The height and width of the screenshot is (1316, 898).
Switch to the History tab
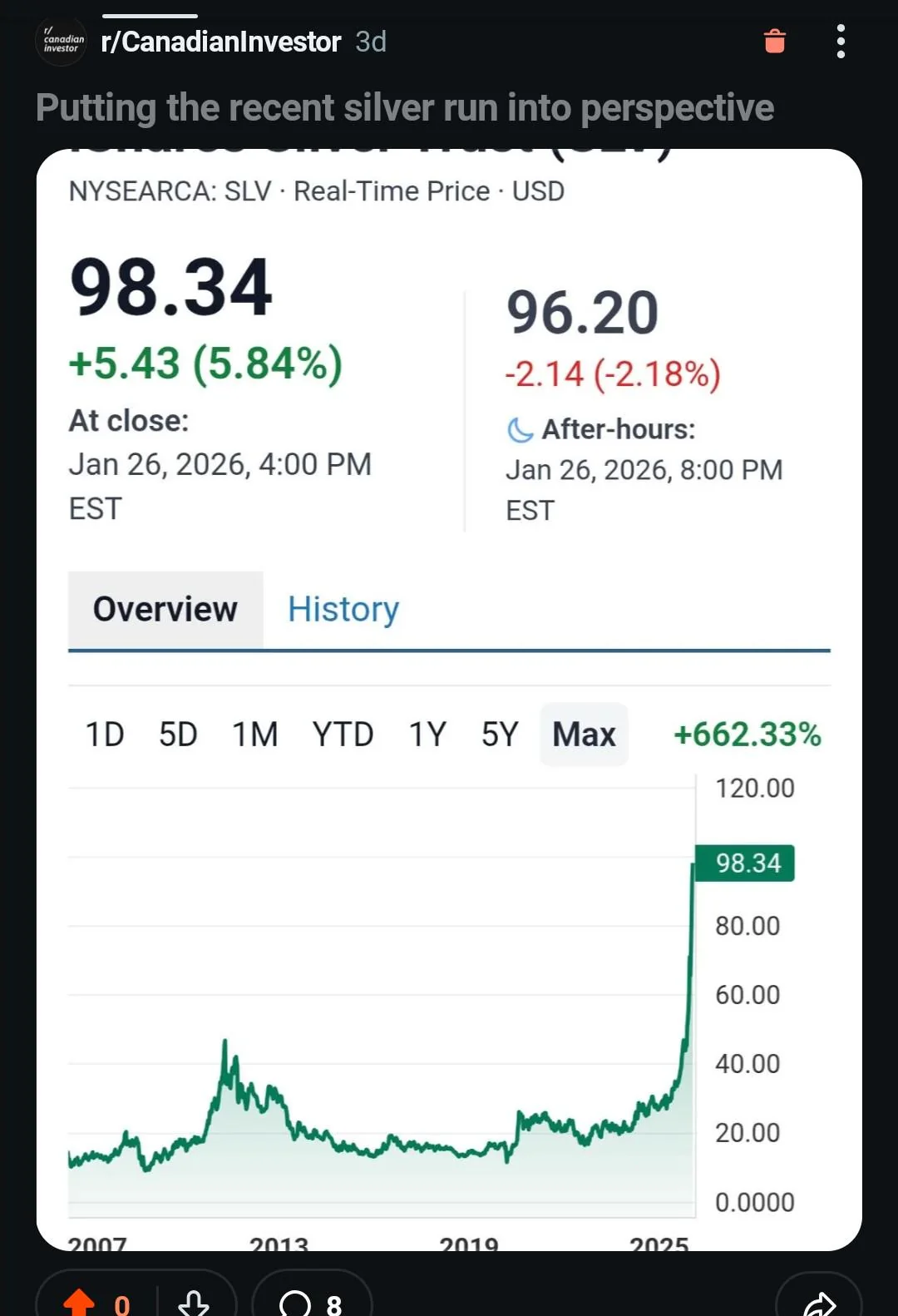coord(343,609)
